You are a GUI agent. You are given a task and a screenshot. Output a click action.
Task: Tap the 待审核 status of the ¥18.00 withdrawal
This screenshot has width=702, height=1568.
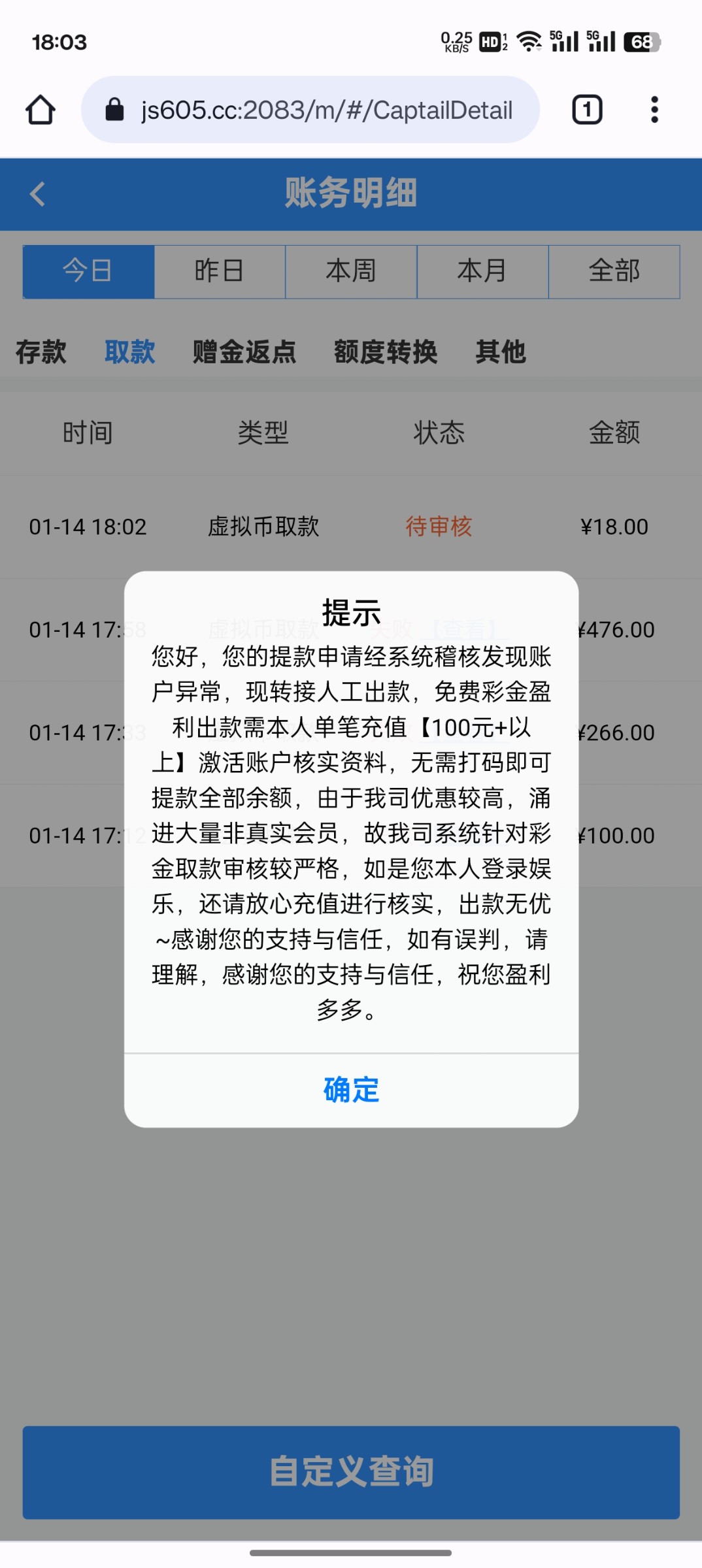(439, 527)
